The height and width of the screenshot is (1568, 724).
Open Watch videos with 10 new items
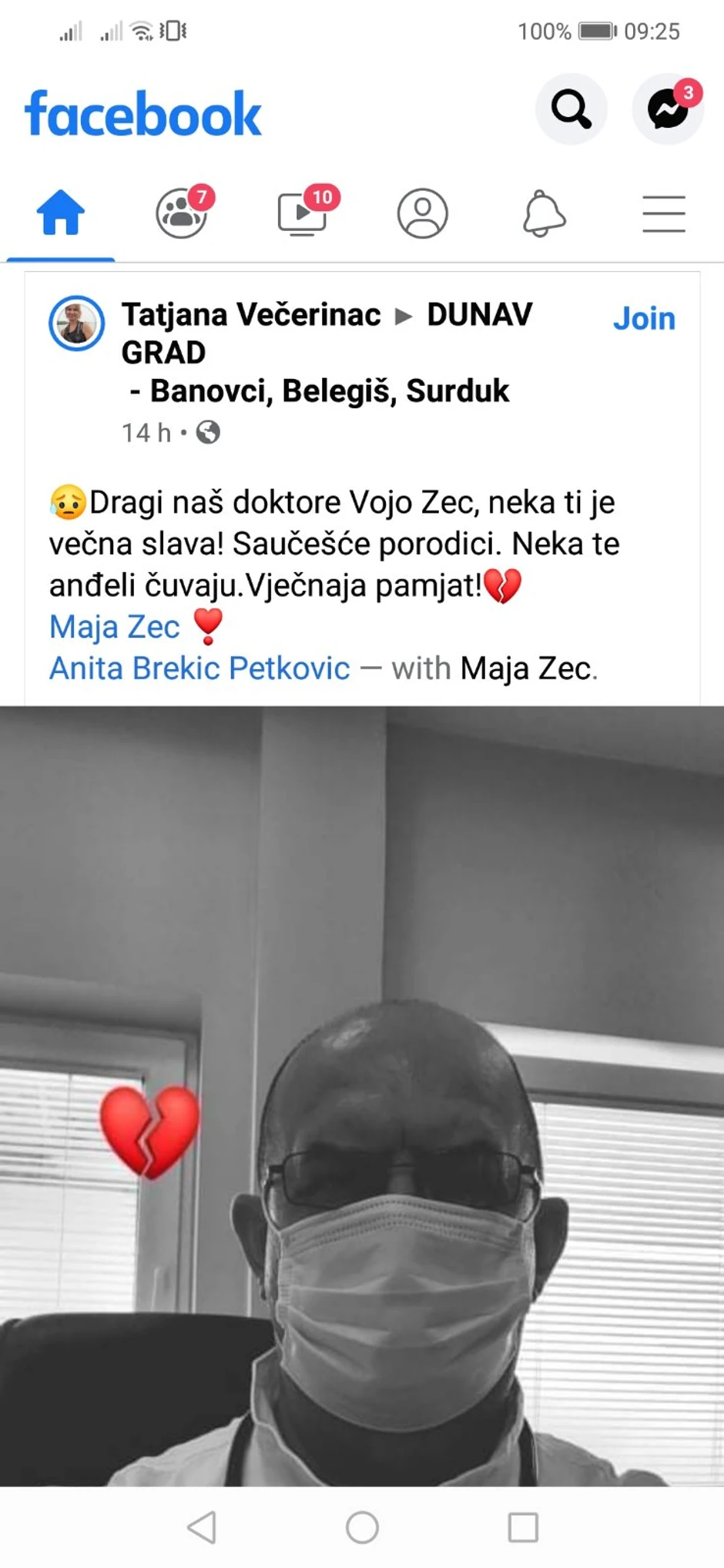pos(302,215)
